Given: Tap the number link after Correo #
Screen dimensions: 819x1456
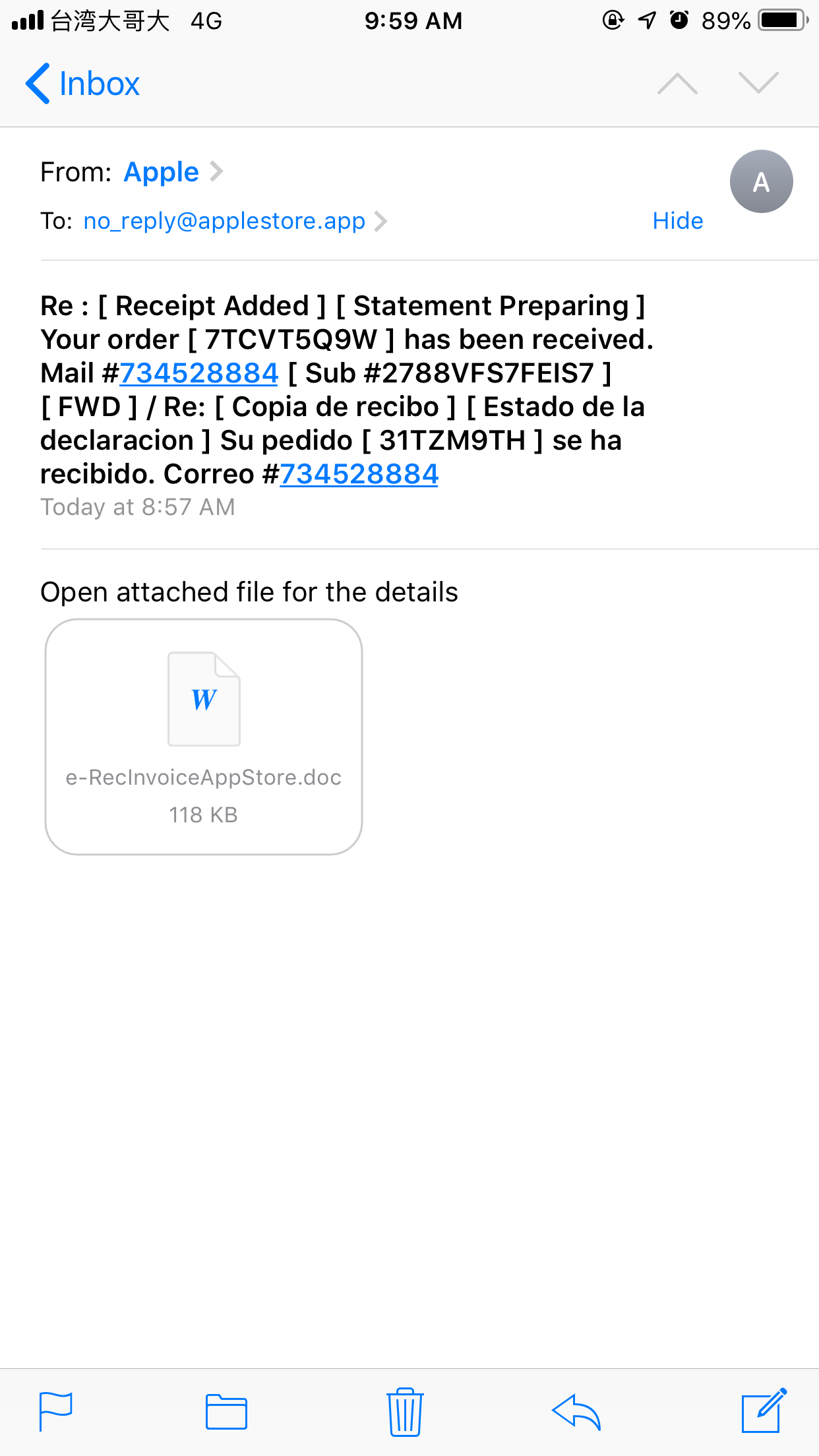Looking at the screenshot, I should [x=359, y=474].
